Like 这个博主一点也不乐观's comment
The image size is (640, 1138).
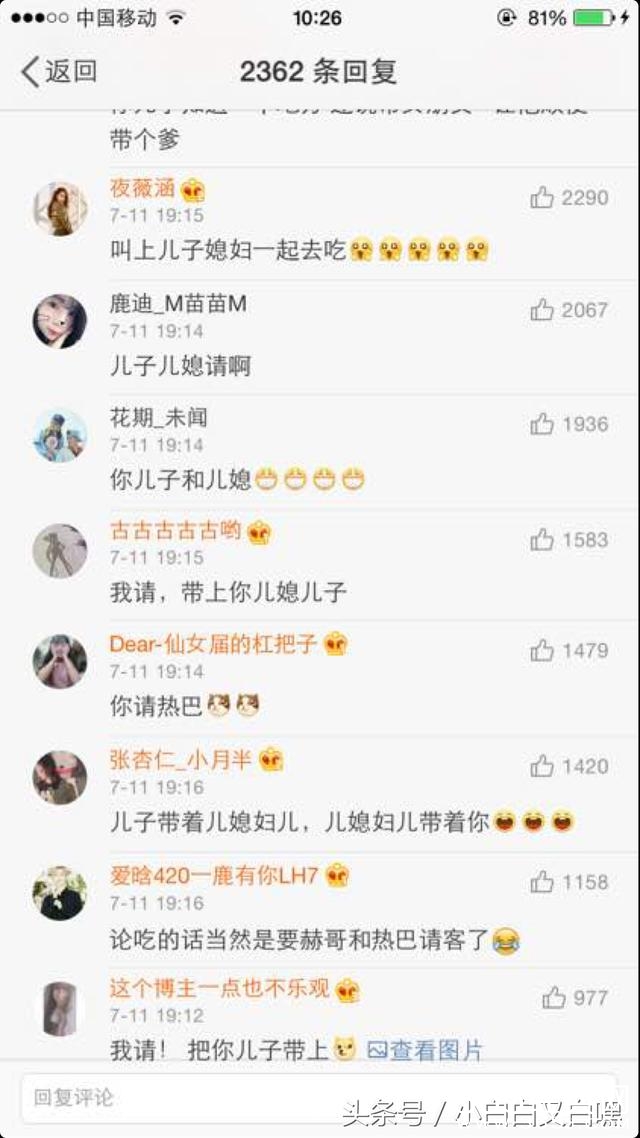(x=555, y=998)
